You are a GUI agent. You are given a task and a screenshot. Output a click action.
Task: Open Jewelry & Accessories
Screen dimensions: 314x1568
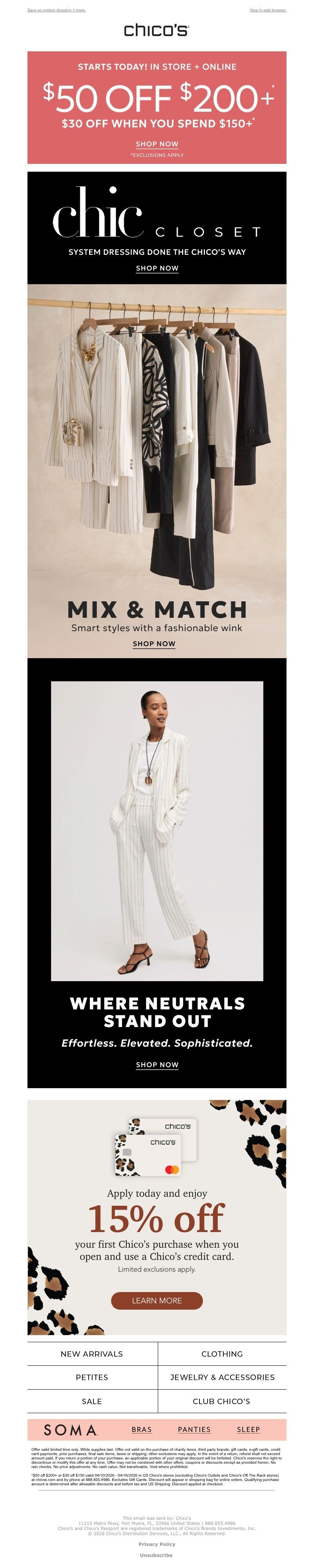pos(222,1377)
